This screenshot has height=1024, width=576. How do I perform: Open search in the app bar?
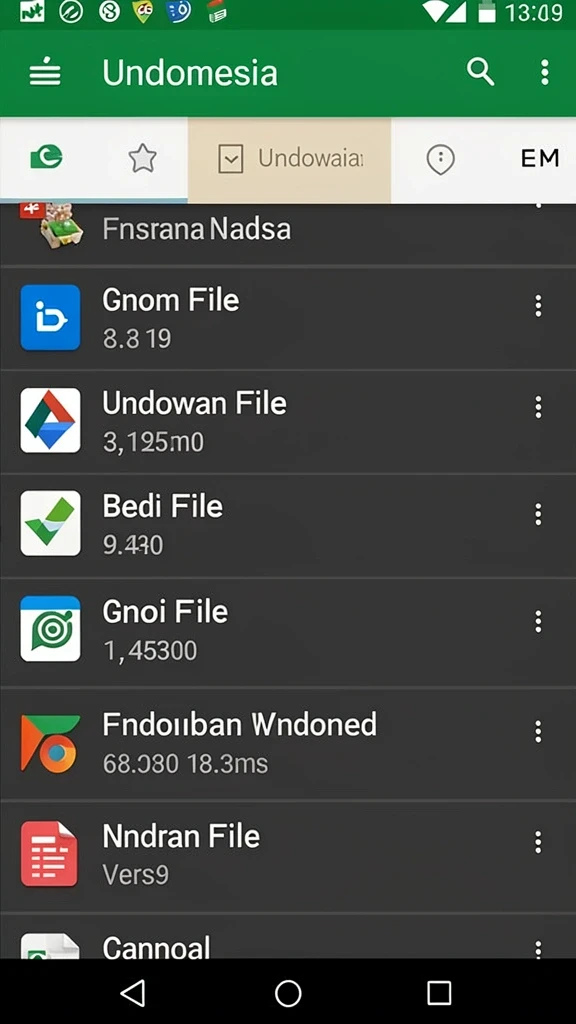pyautogui.click(x=480, y=71)
